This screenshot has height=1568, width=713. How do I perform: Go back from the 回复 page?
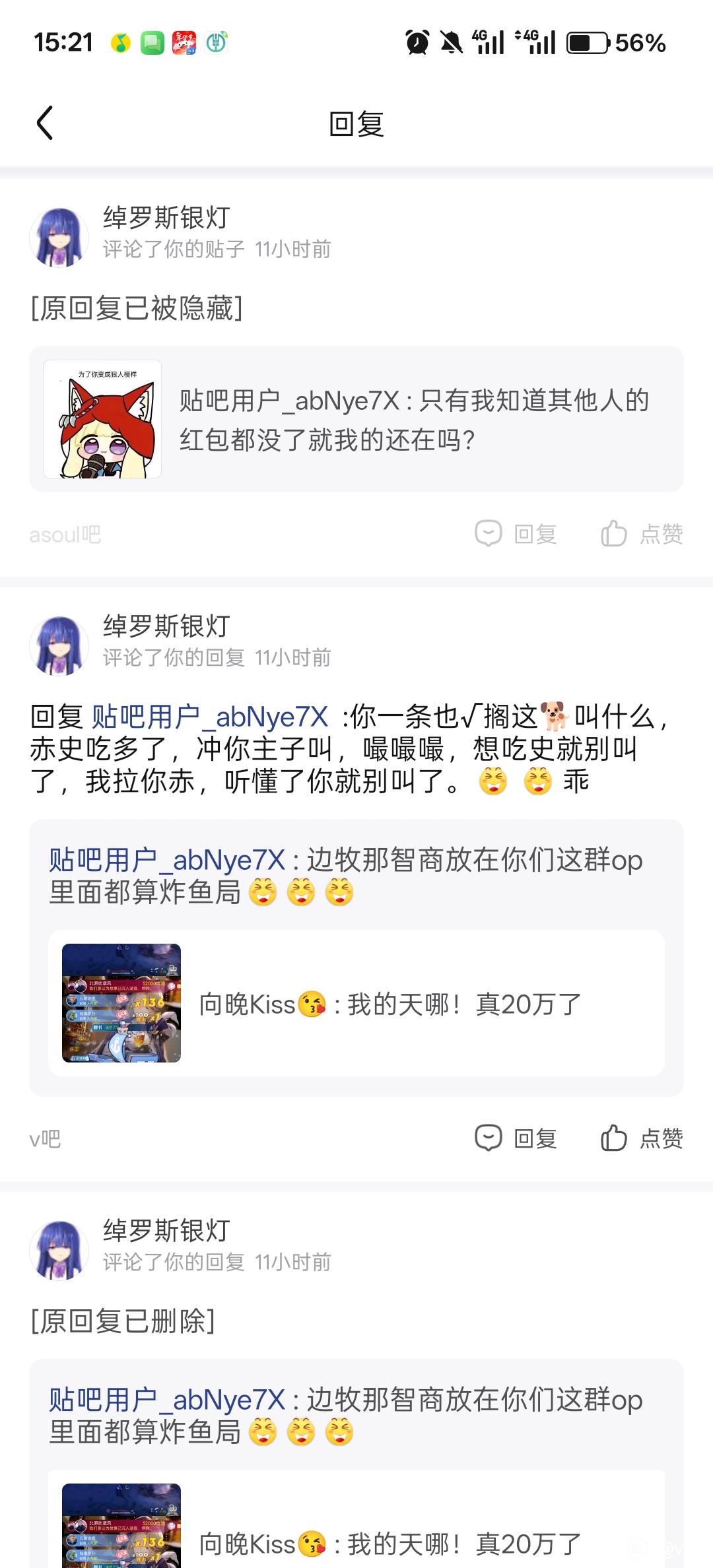coord(45,123)
